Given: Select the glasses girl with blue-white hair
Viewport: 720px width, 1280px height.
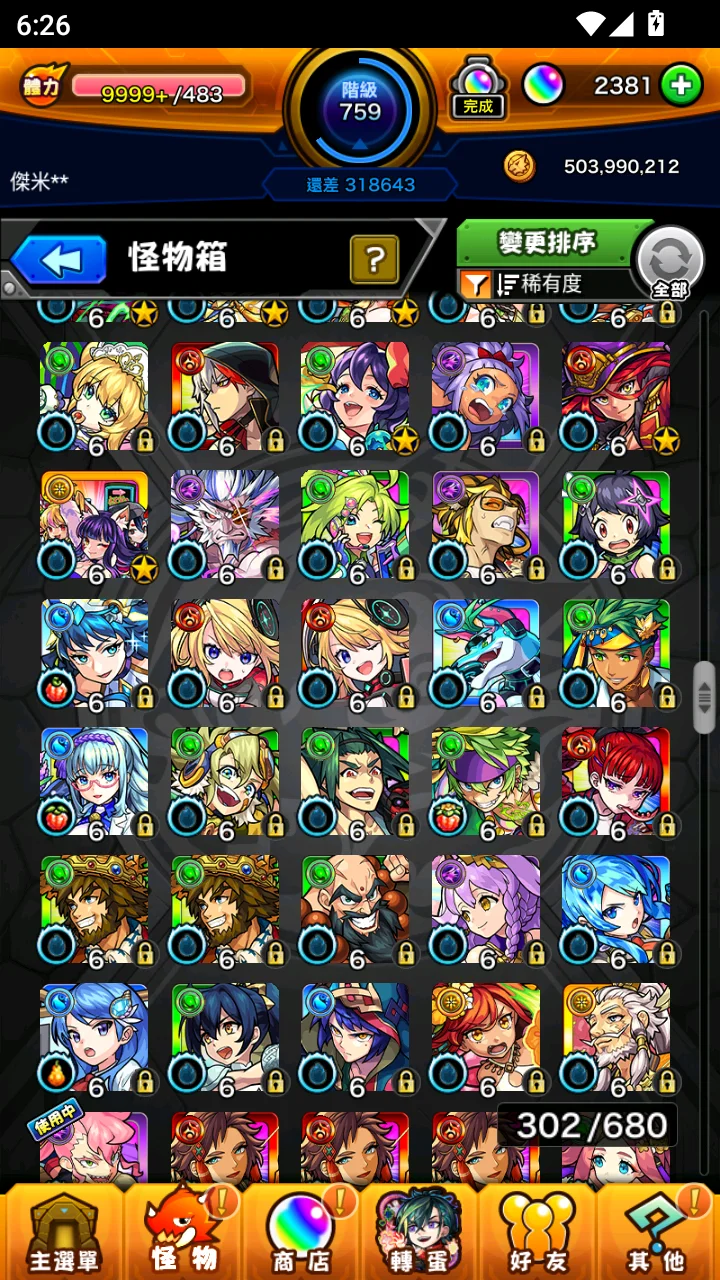Looking at the screenshot, I should [x=94, y=781].
